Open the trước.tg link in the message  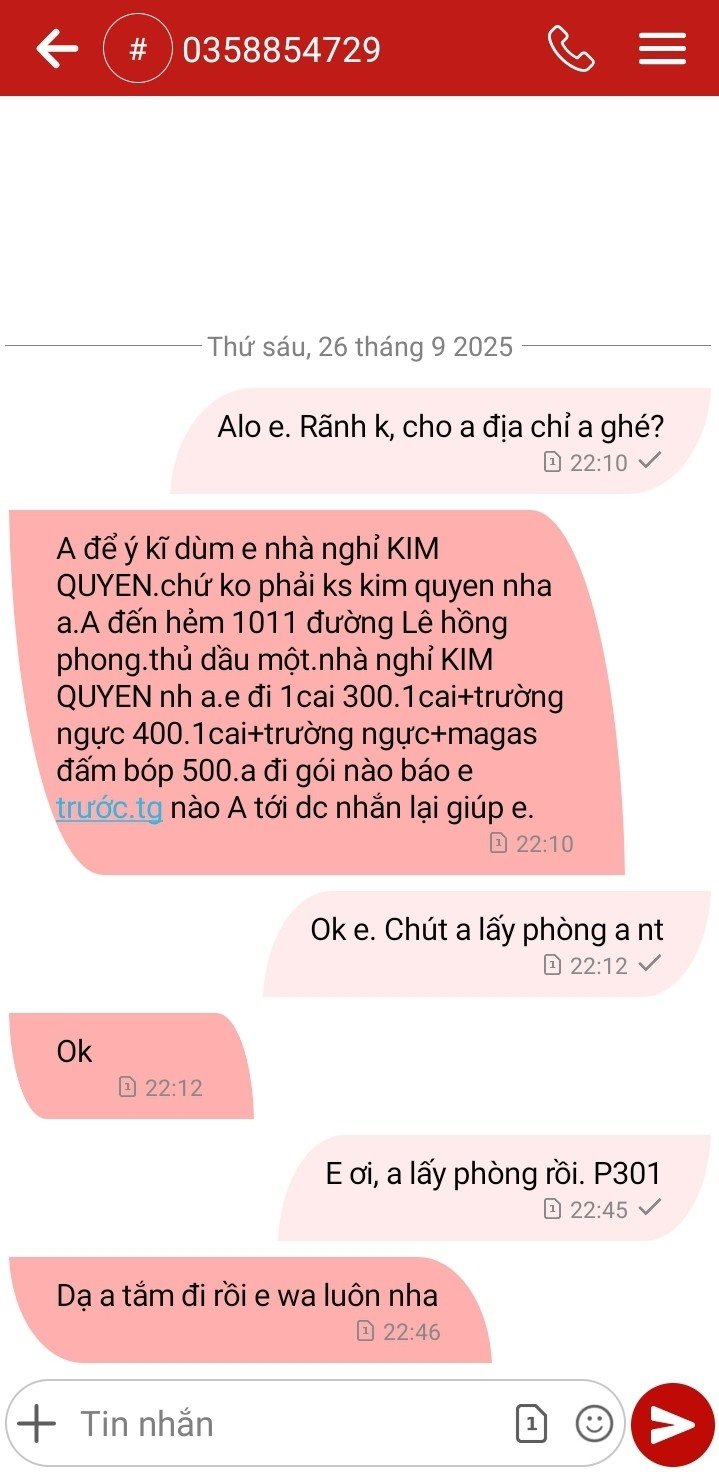110,808
